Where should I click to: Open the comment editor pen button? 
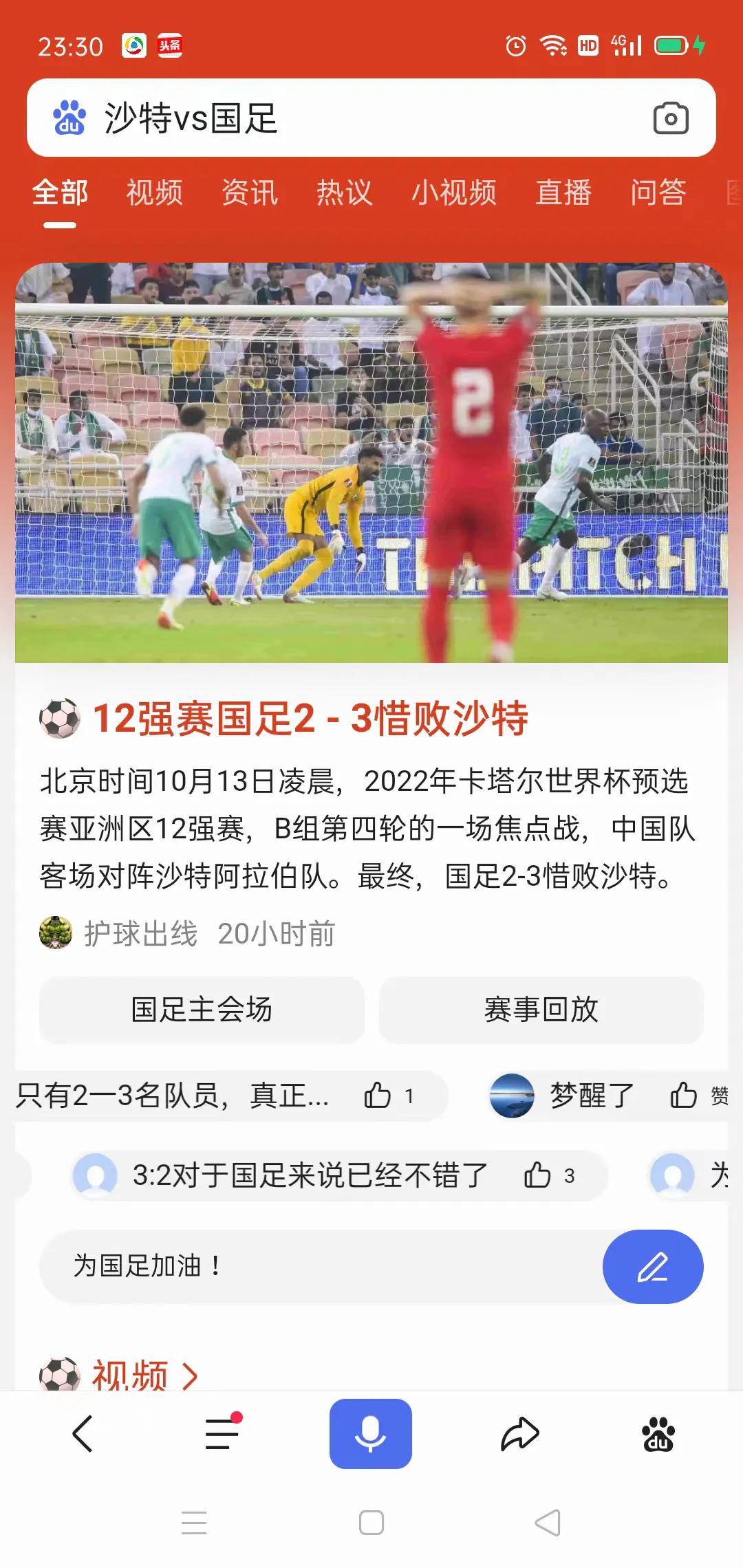652,1266
